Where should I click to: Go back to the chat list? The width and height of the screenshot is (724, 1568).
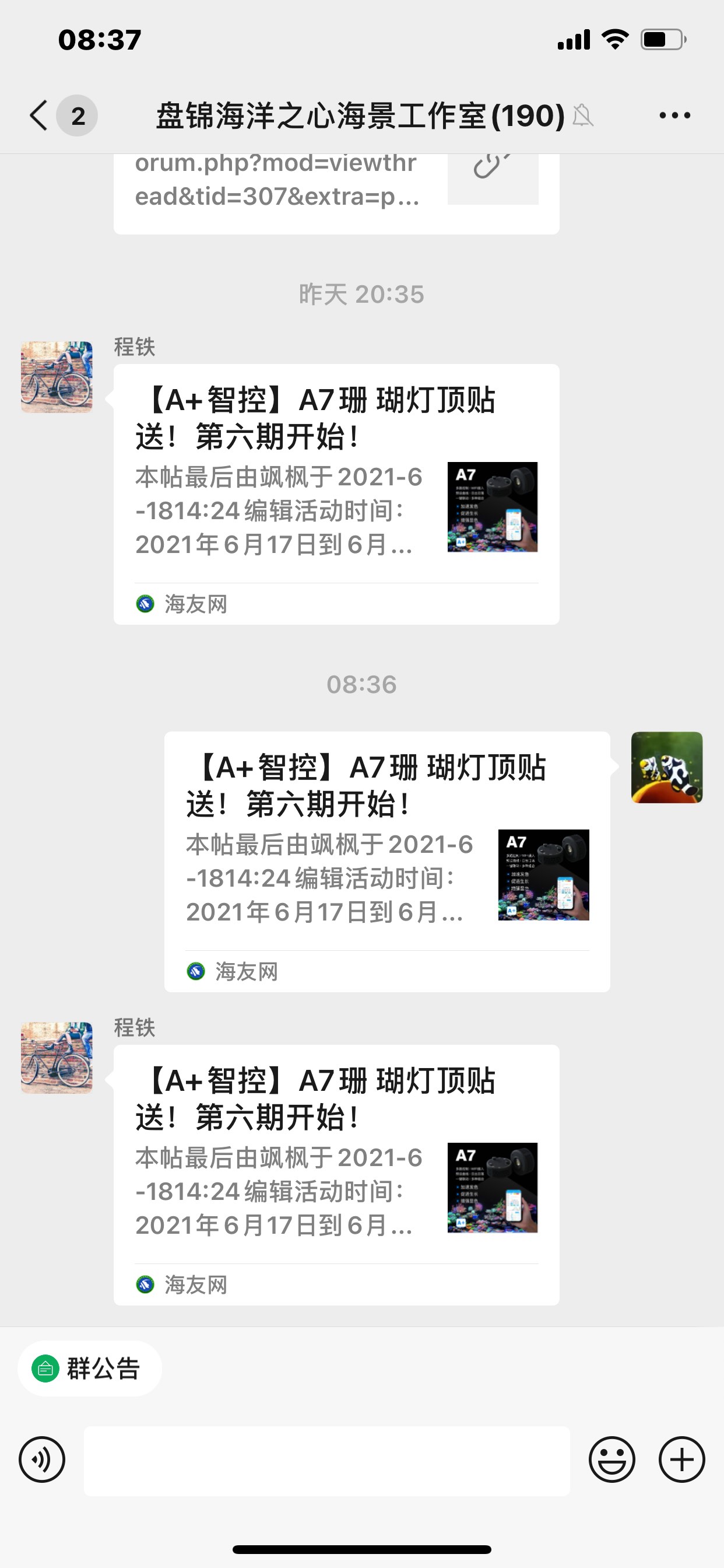click(39, 116)
